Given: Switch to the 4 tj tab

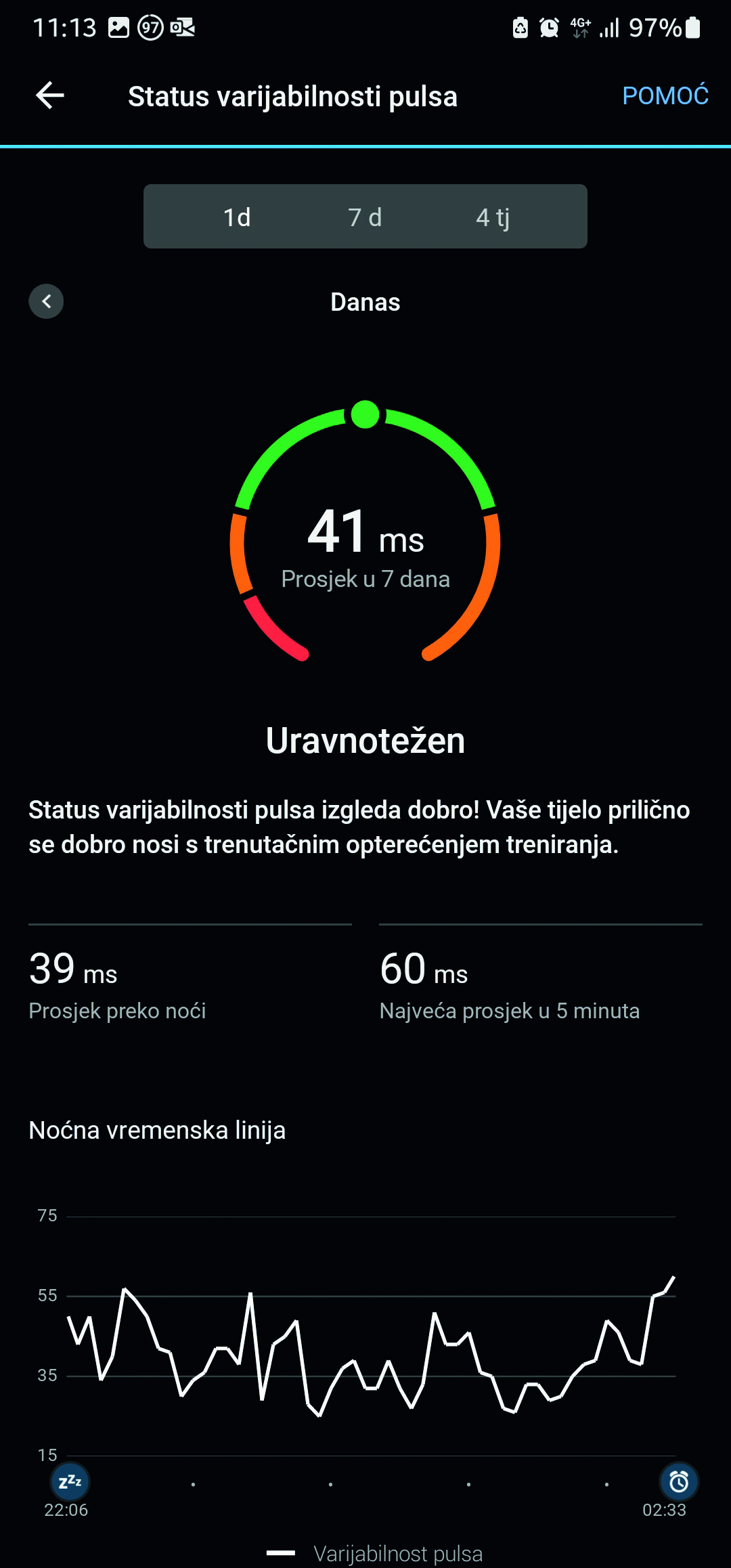Looking at the screenshot, I should 493,217.
